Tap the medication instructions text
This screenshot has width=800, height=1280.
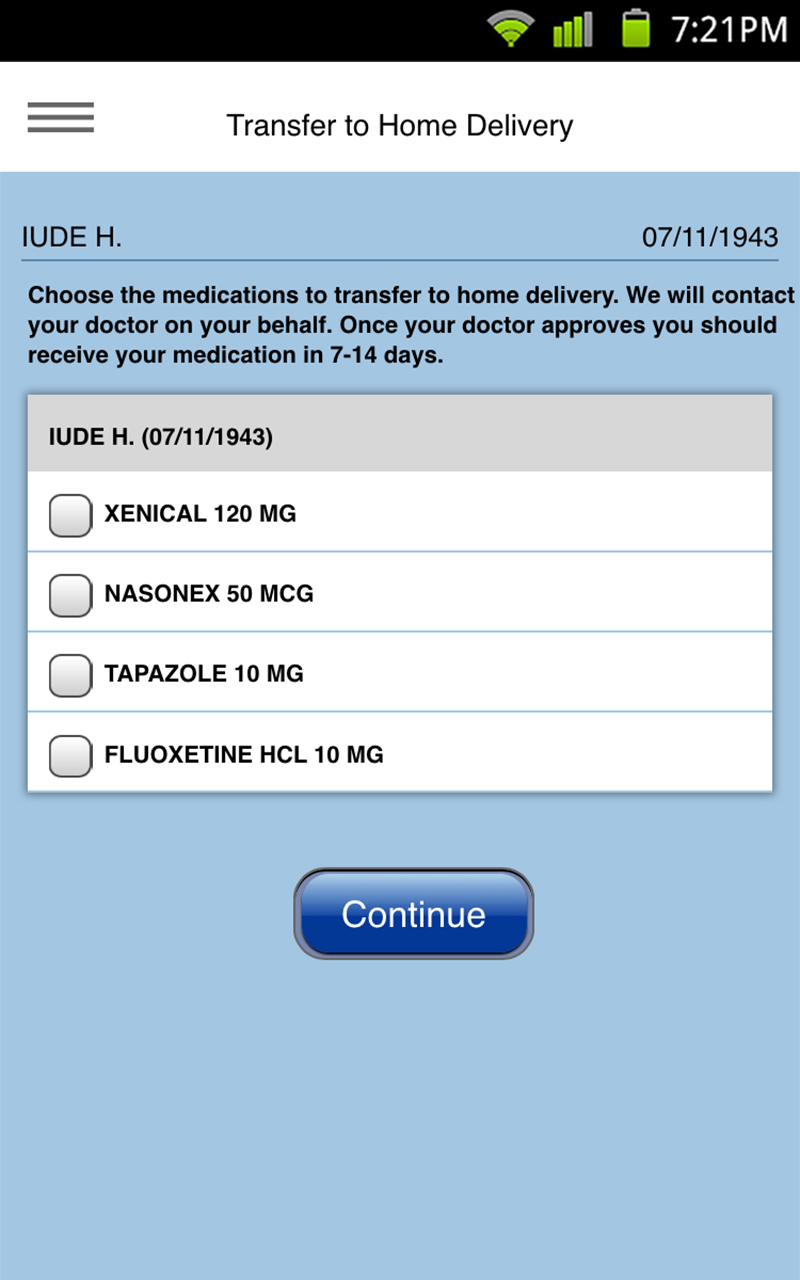400,325
